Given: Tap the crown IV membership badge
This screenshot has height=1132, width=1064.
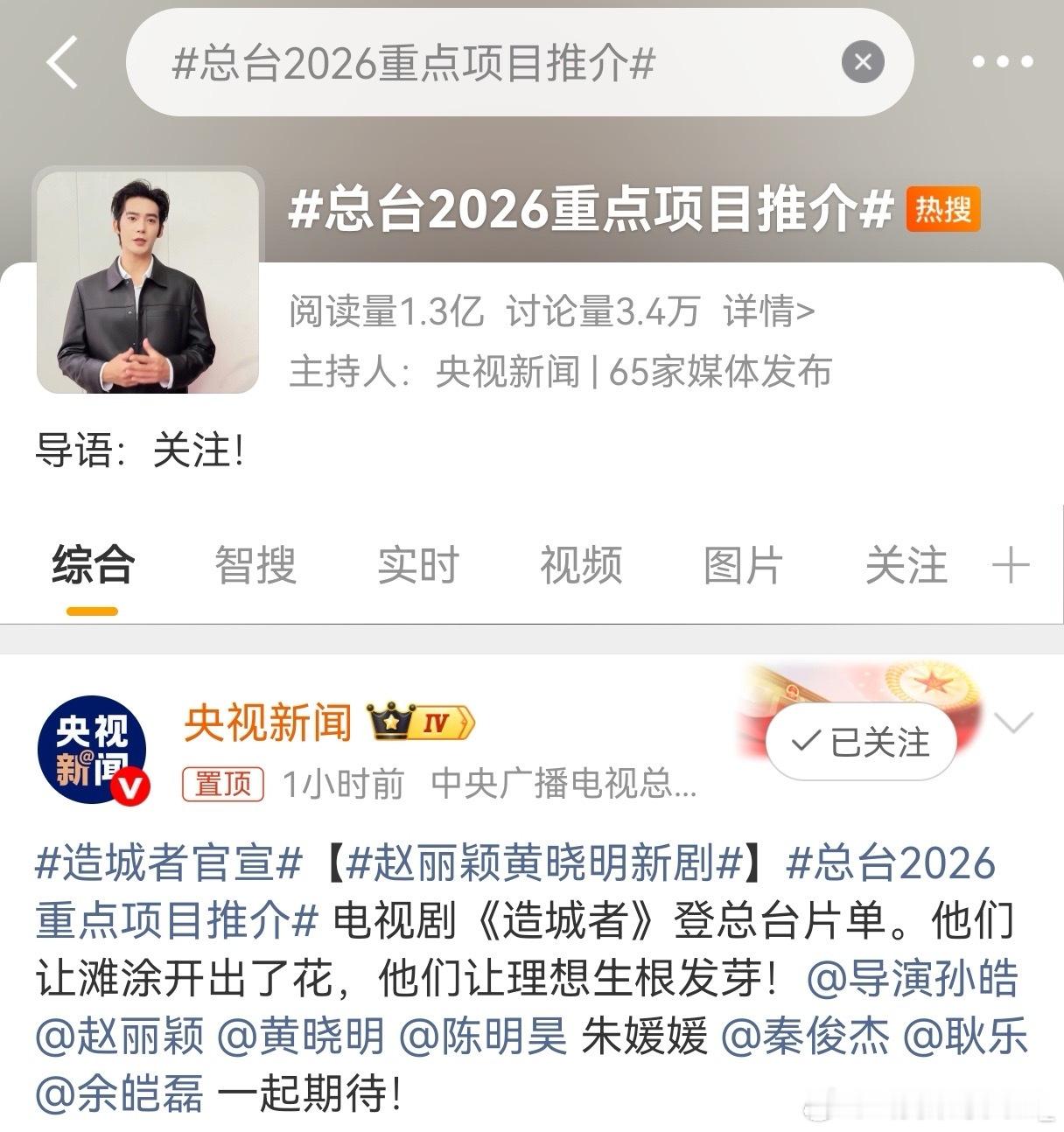Looking at the screenshot, I should coord(420,723).
